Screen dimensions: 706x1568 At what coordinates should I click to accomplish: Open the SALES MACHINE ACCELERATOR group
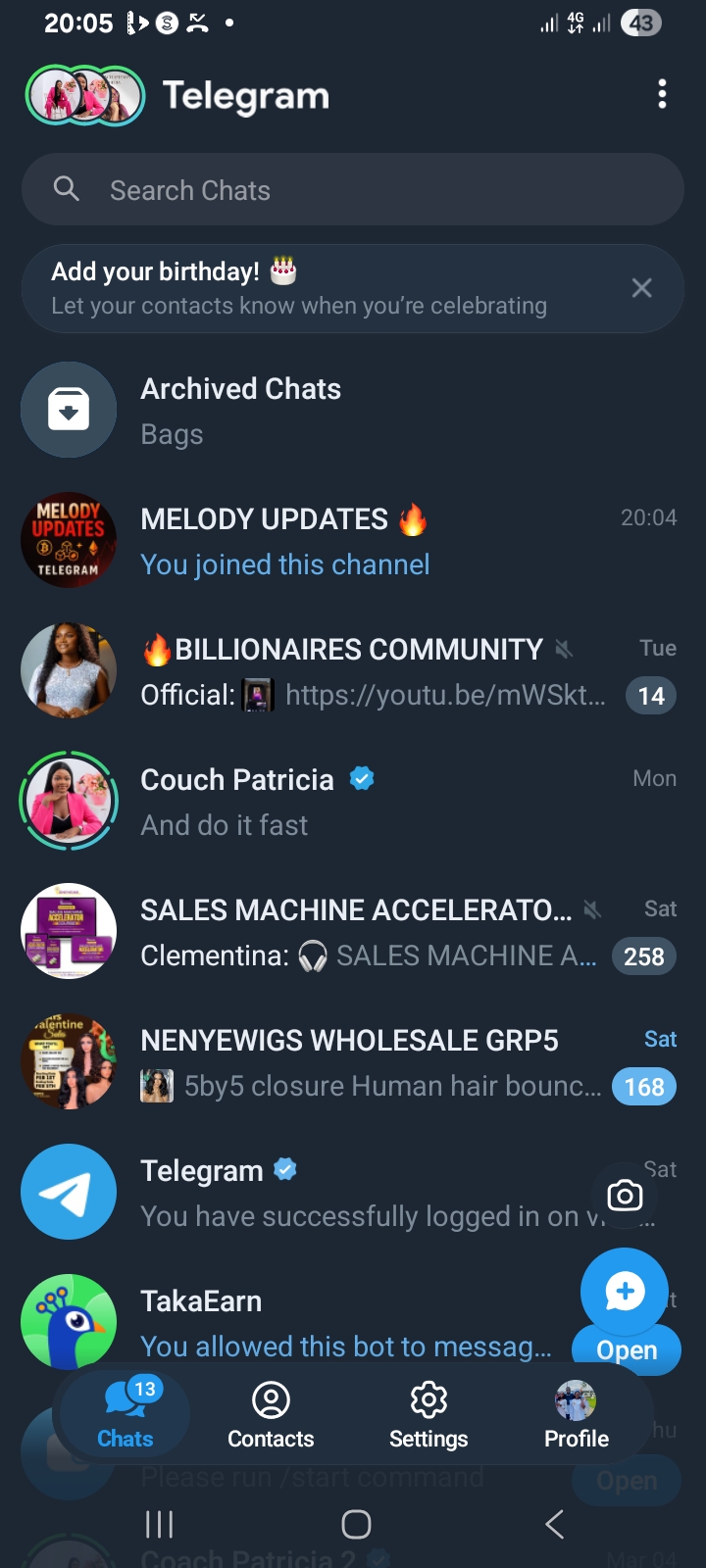click(x=353, y=932)
